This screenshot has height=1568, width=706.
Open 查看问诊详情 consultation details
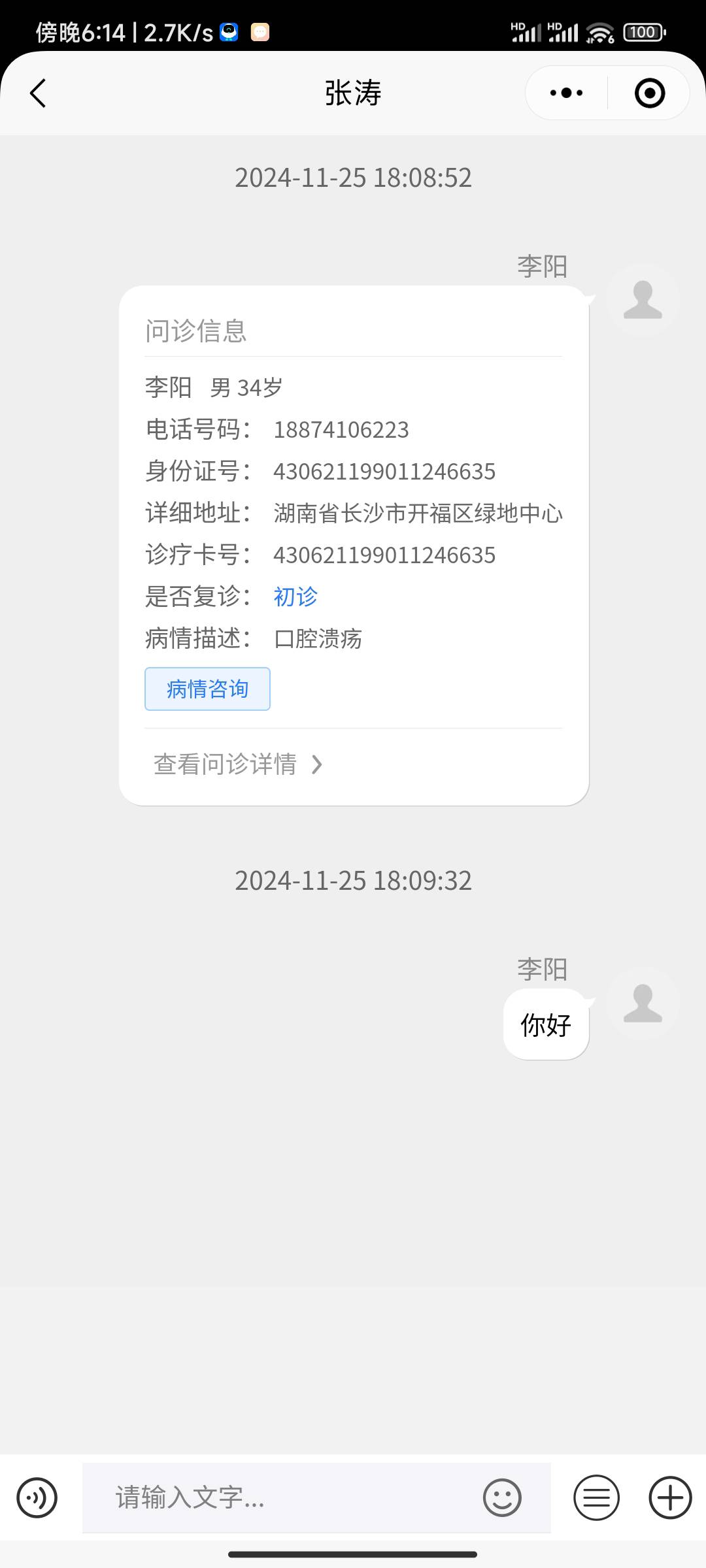point(238,764)
